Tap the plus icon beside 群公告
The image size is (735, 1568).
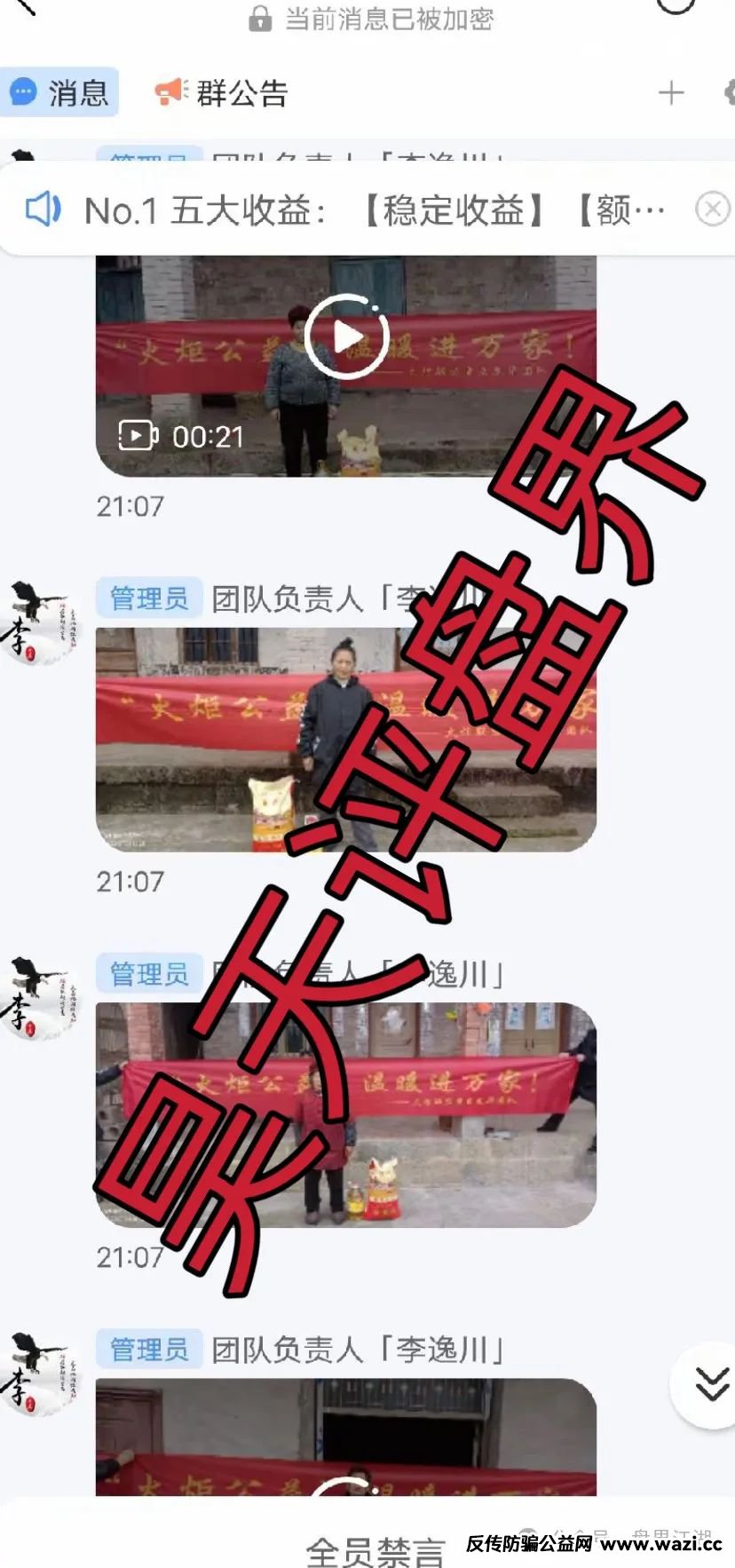point(671,92)
